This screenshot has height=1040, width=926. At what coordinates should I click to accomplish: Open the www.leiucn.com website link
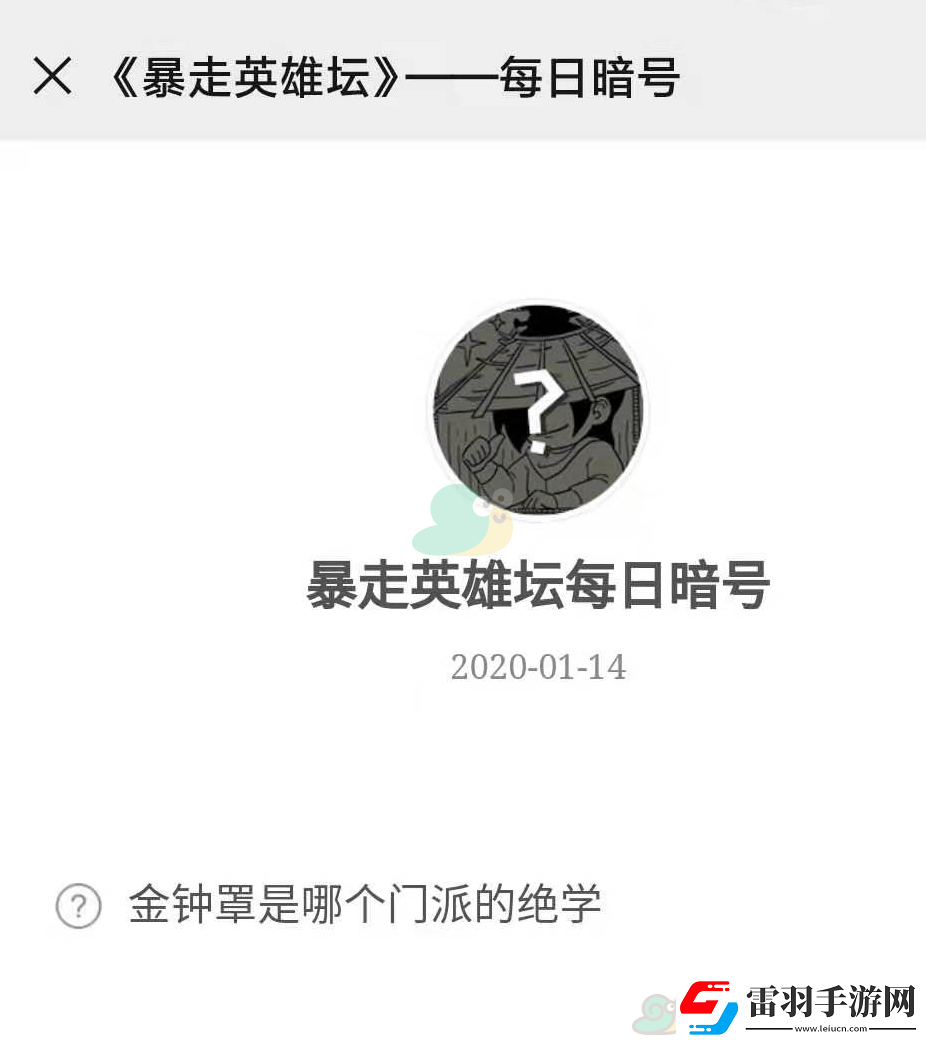831,1028
